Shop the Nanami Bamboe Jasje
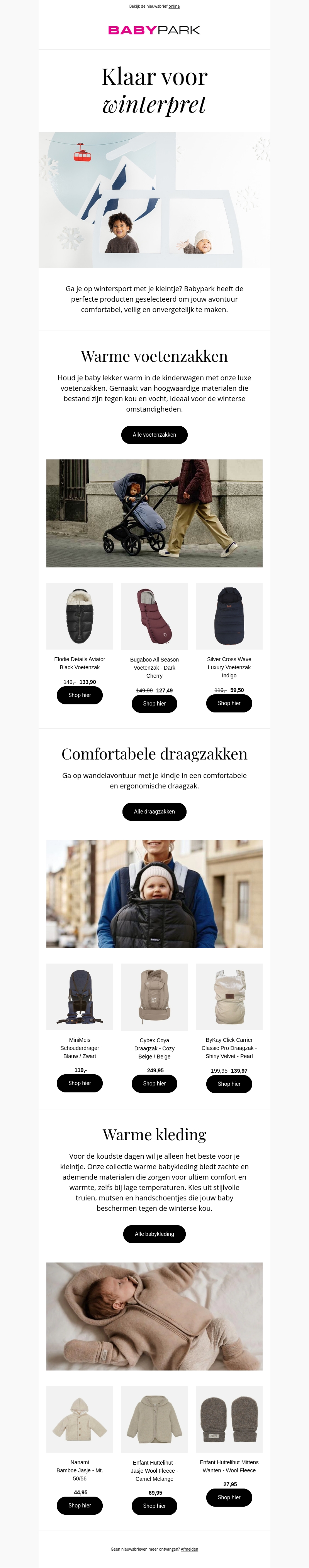309x1568 pixels. coord(79,1505)
